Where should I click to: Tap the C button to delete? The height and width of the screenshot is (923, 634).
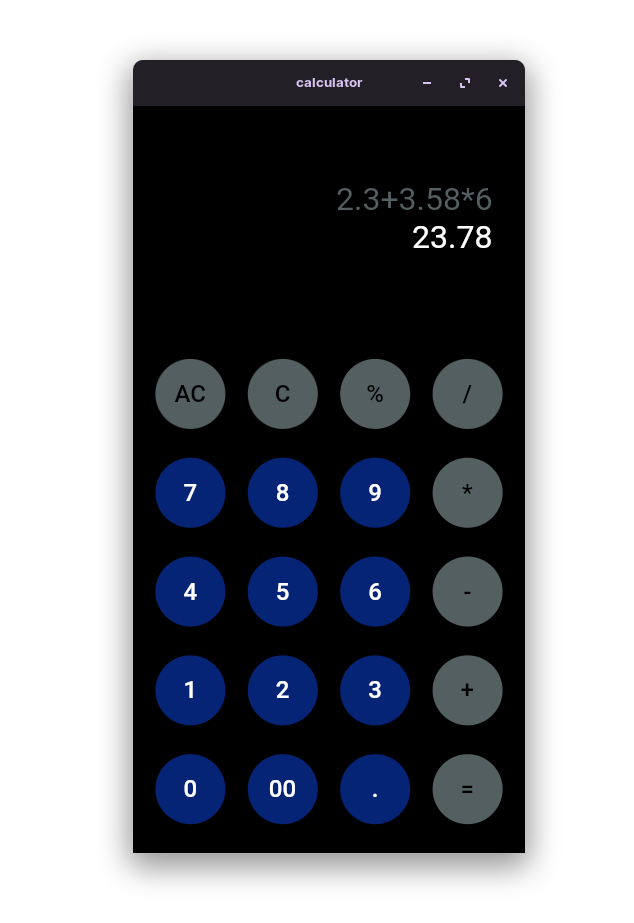pos(283,394)
